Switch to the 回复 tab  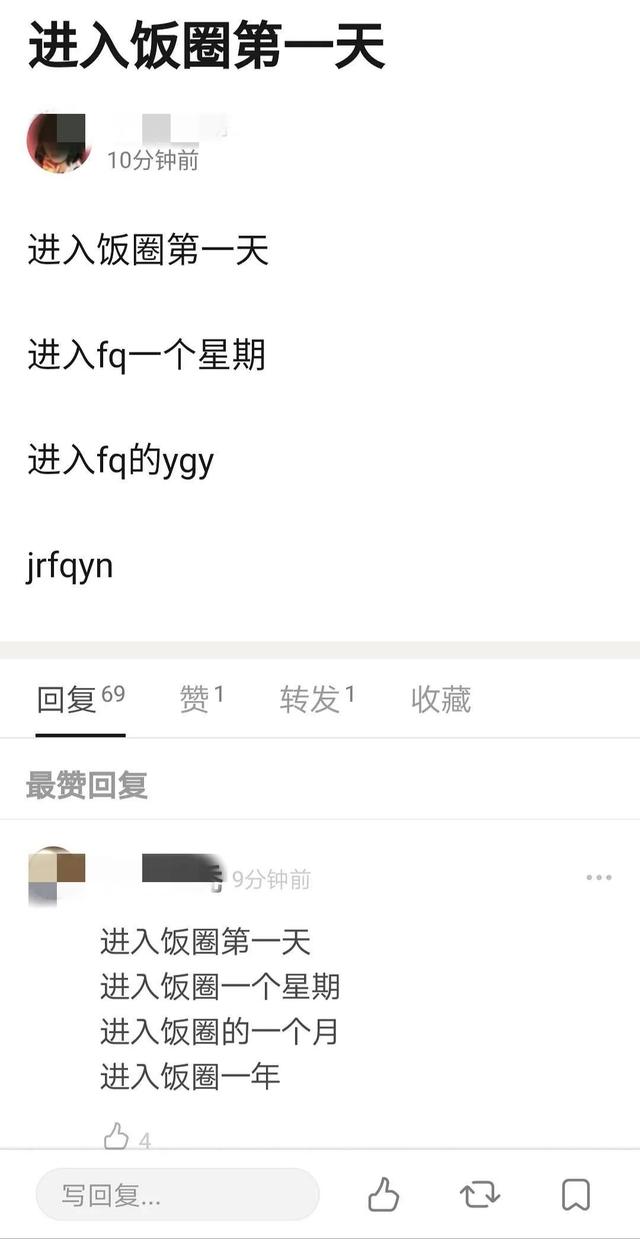[x=80, y=699]
